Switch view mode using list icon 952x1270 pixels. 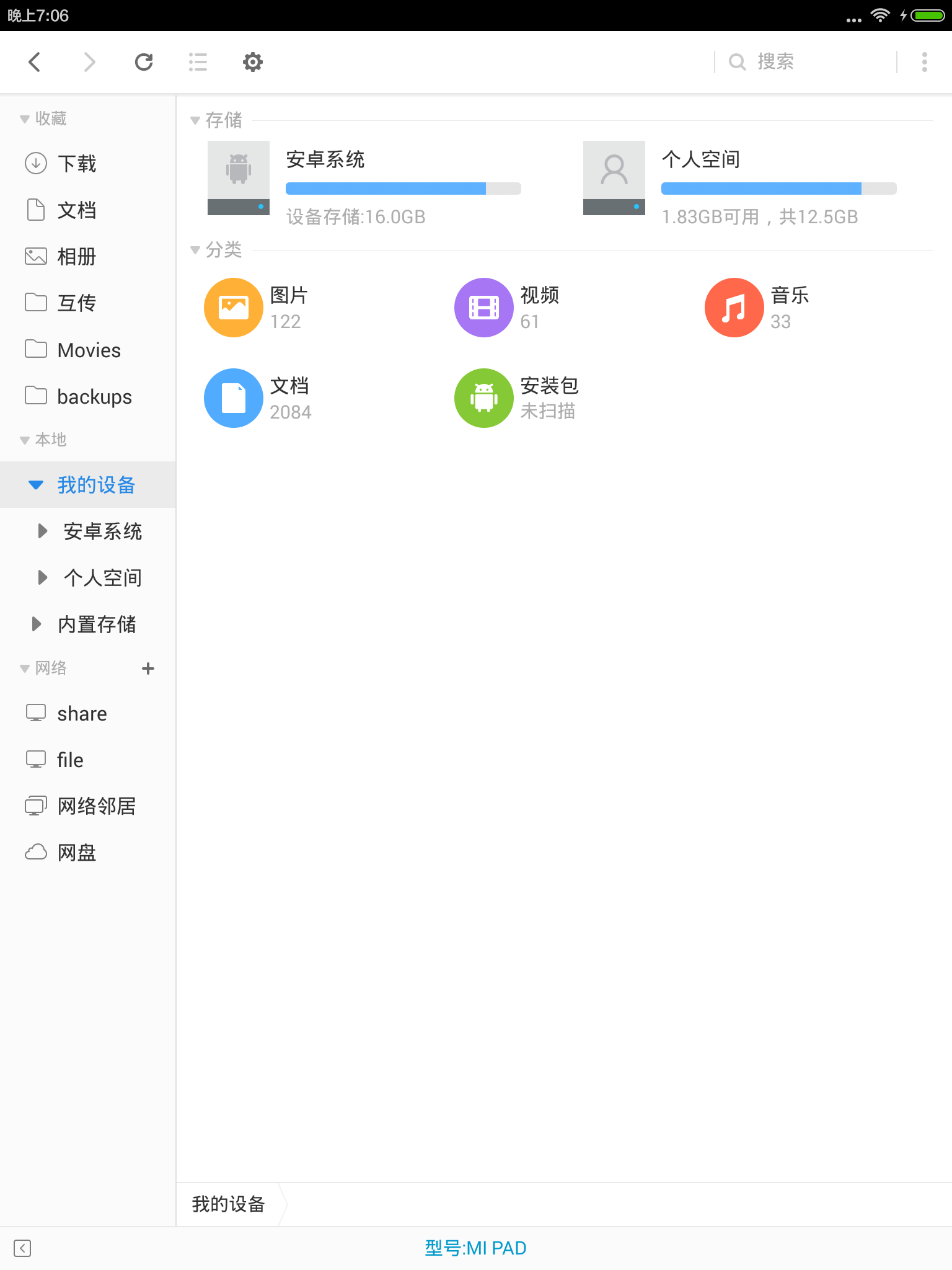click(x=198, y=61)
